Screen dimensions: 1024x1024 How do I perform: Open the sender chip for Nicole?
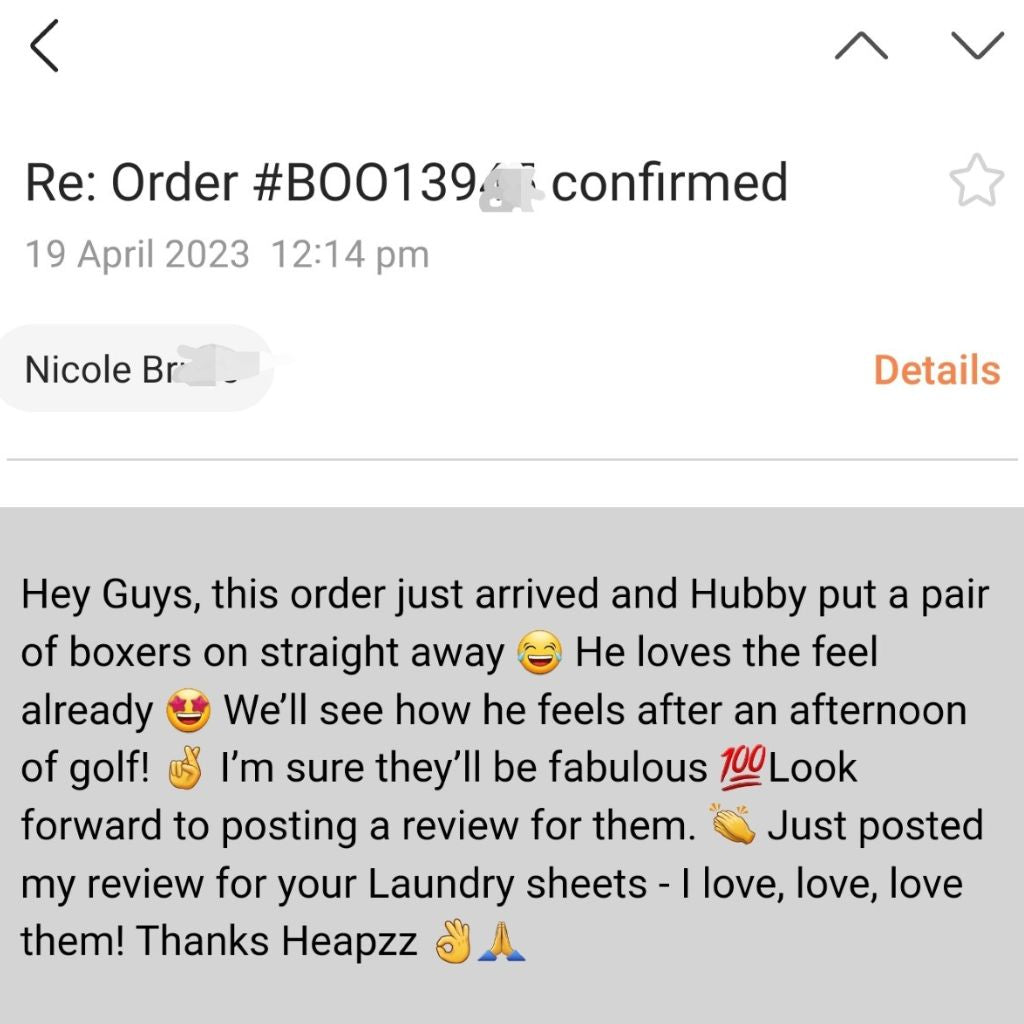135,369
